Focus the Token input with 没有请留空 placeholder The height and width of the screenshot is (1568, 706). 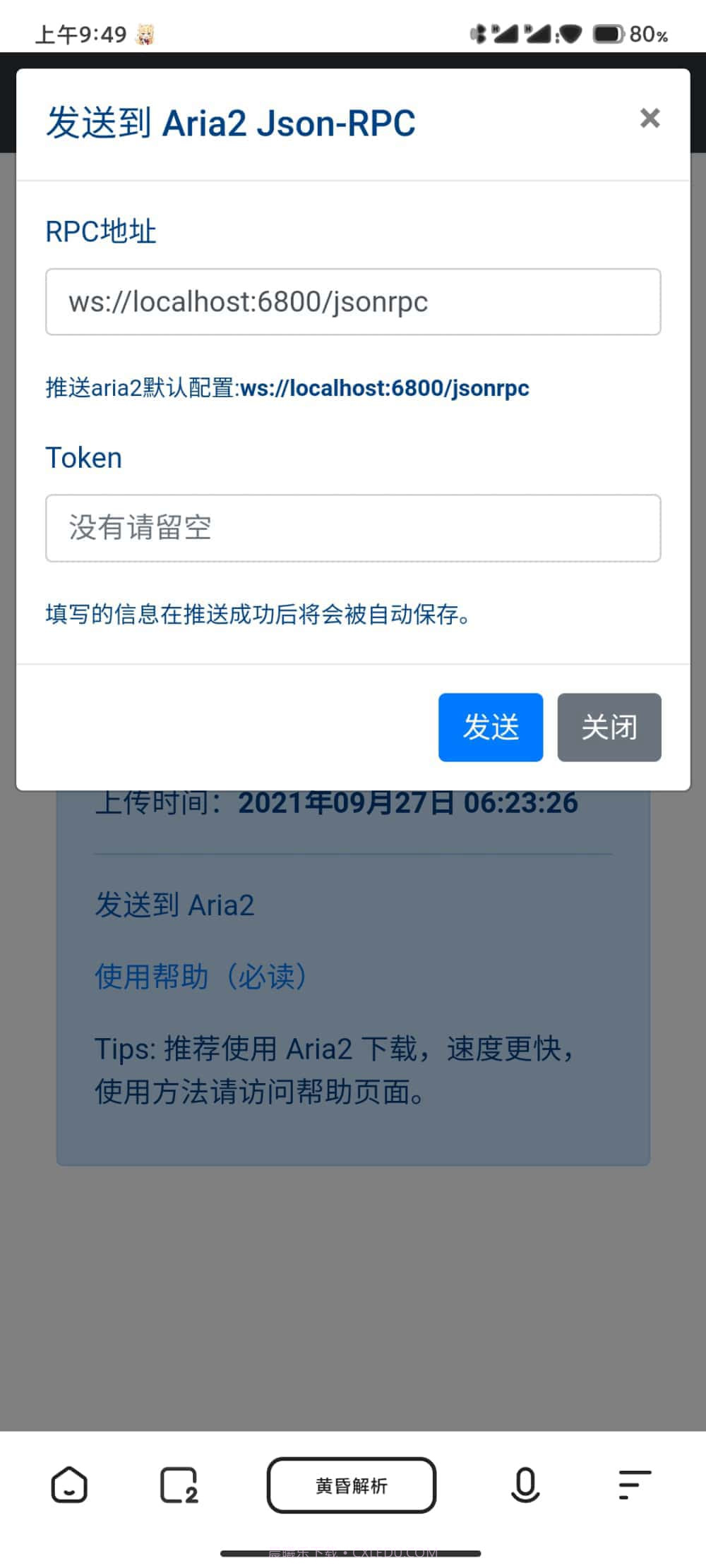(x=353, y=528)
